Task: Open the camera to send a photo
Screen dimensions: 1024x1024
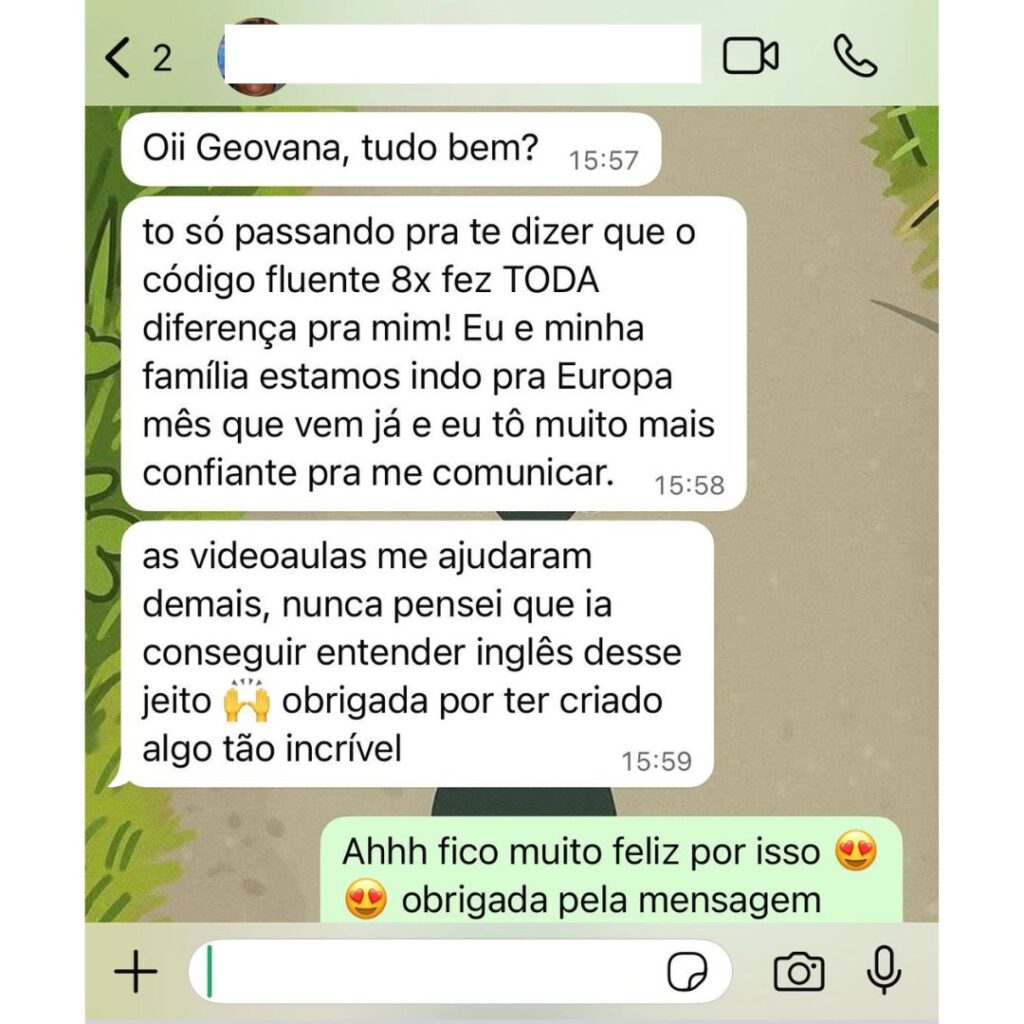Action: point(799,971)
